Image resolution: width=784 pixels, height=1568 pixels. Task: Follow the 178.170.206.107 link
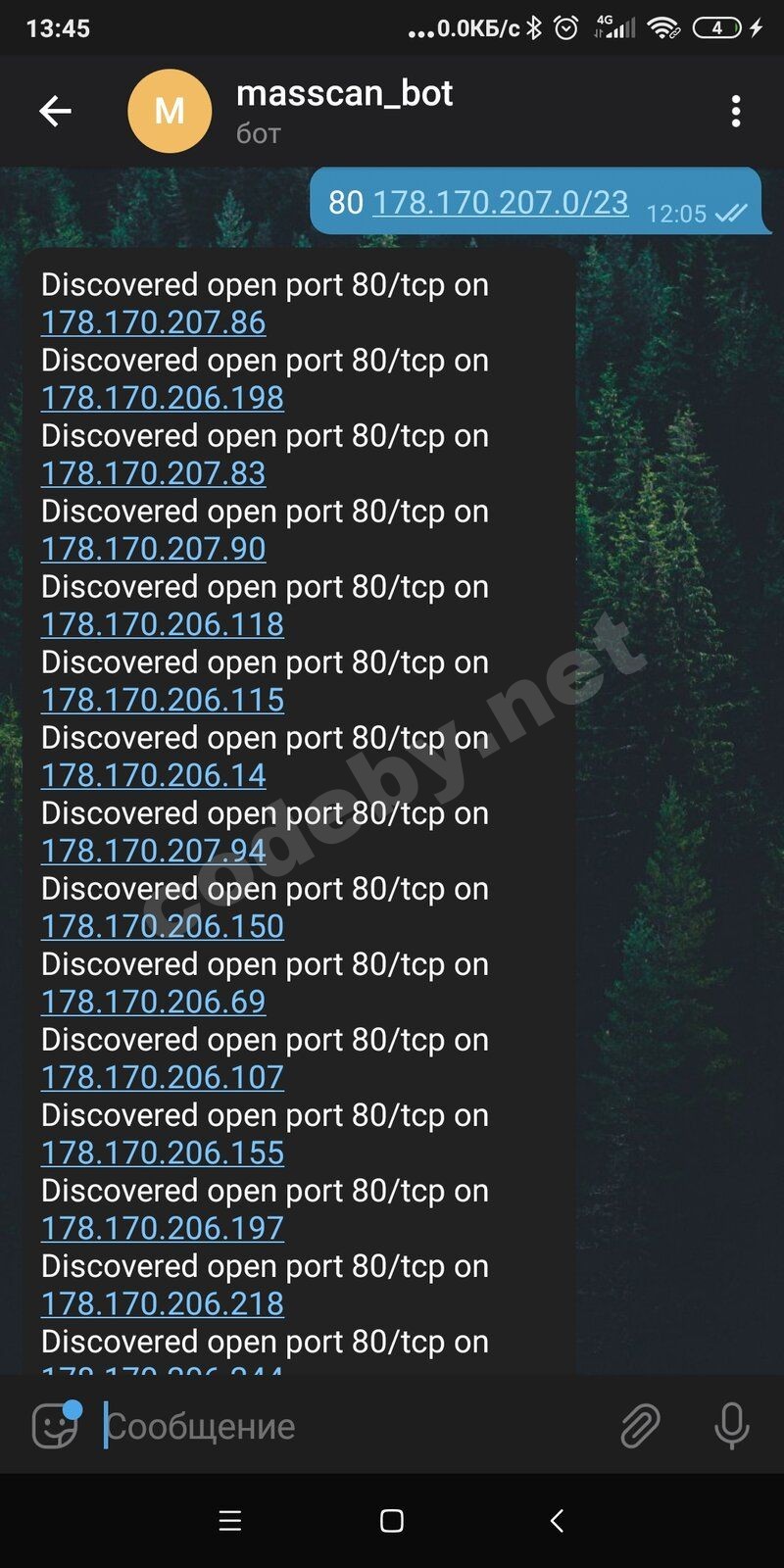[x=163, y=1077]
